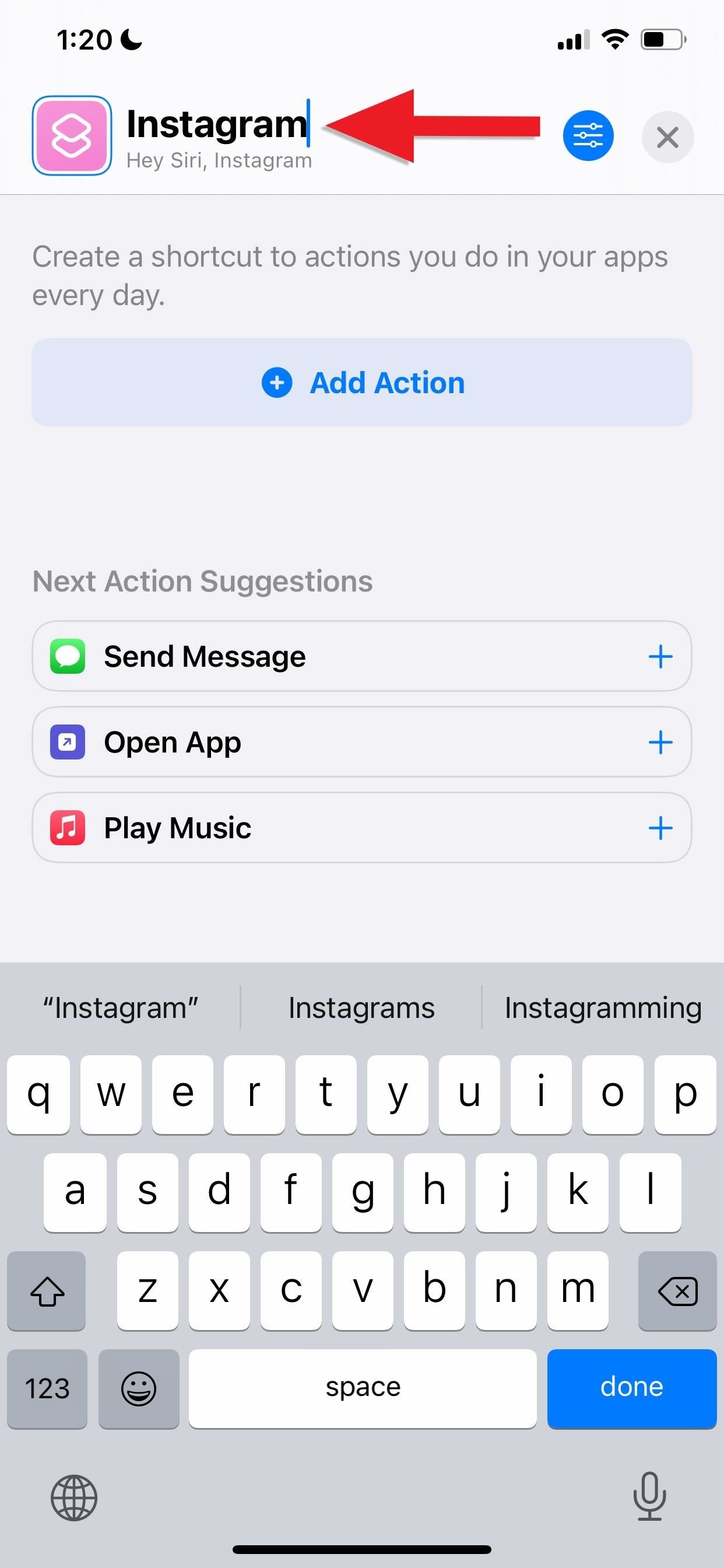
Task: Switch keyboard to 123 numbers layout
Action: (47, 1388)
